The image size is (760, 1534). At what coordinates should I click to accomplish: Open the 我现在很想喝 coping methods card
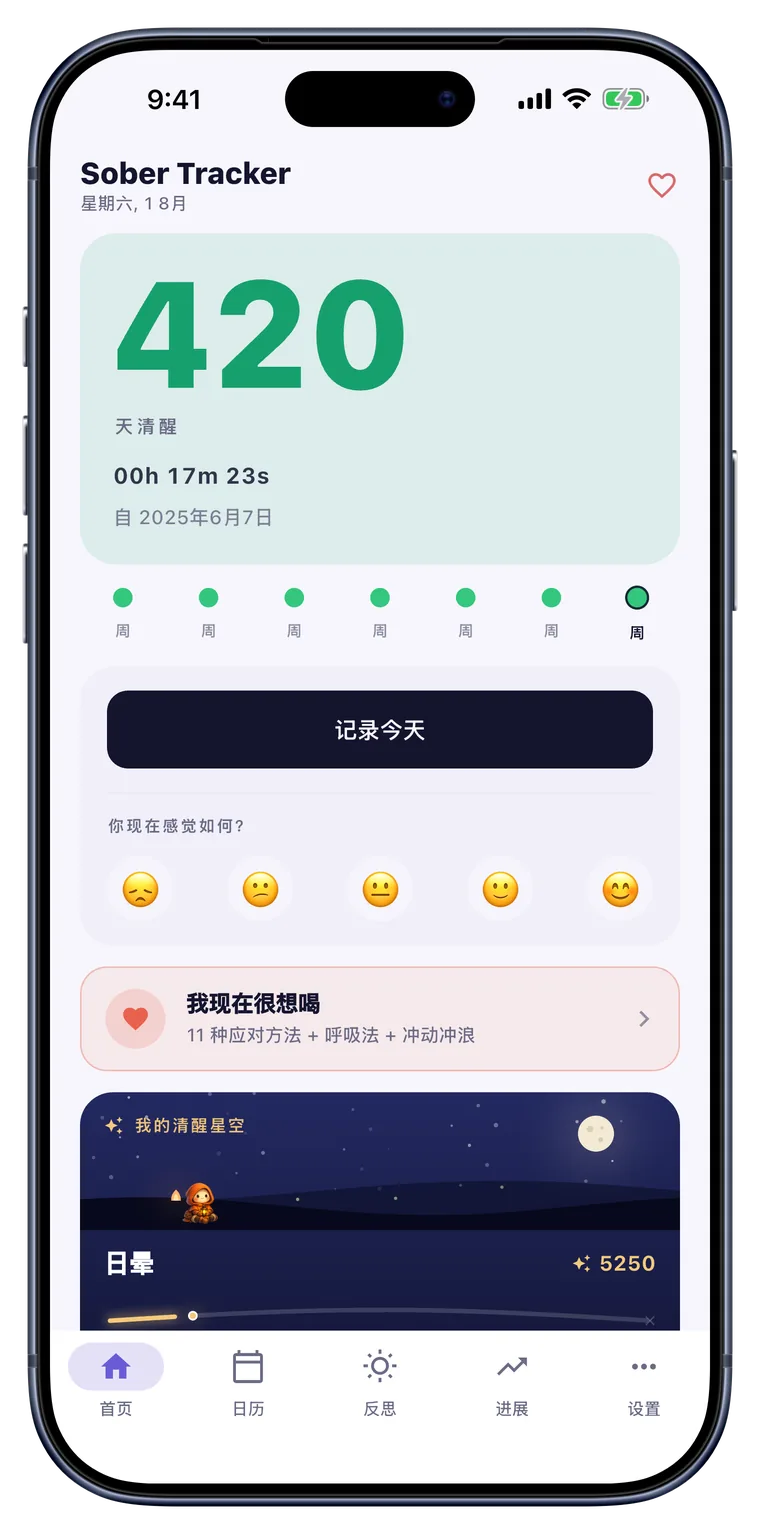point(380,1019)
